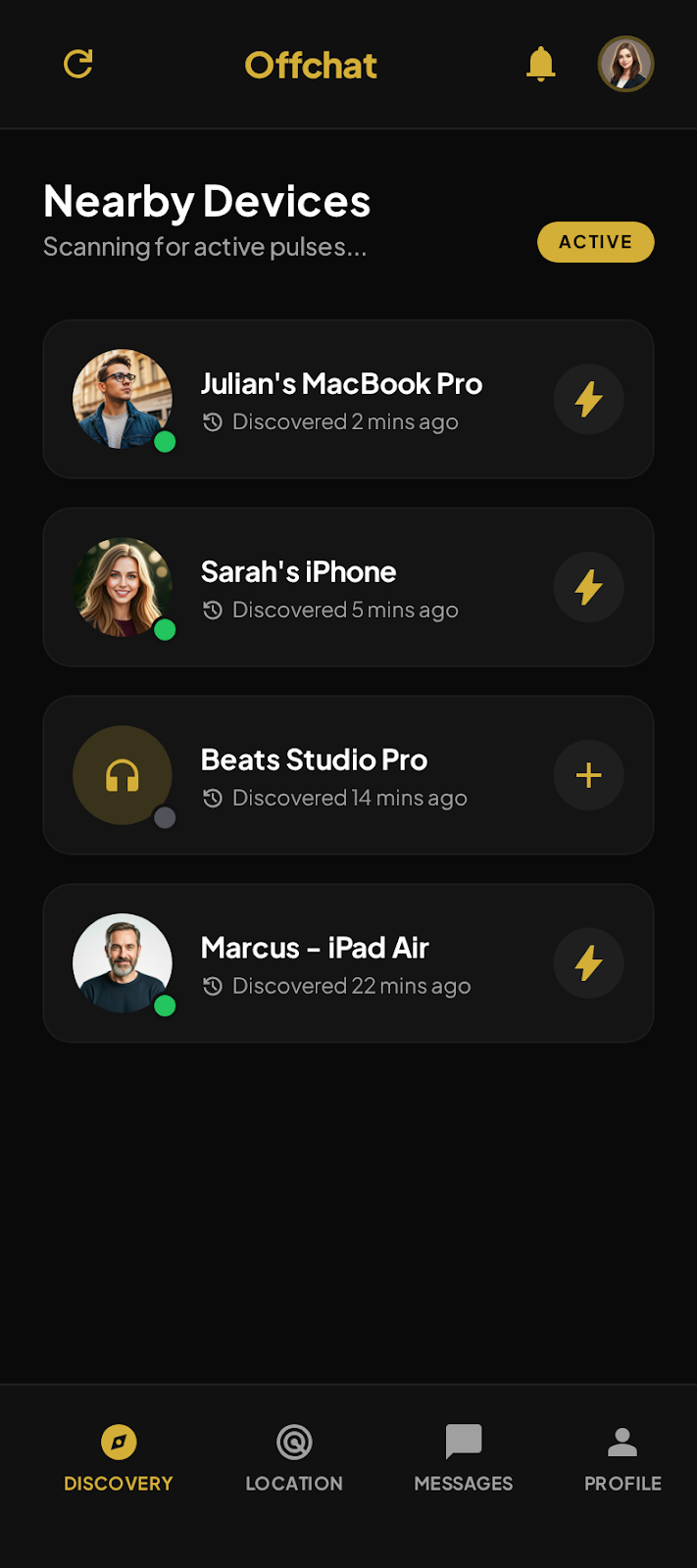Open the profile avatar in header
This screenshot has height=1568, width=697.
[625, 65]
